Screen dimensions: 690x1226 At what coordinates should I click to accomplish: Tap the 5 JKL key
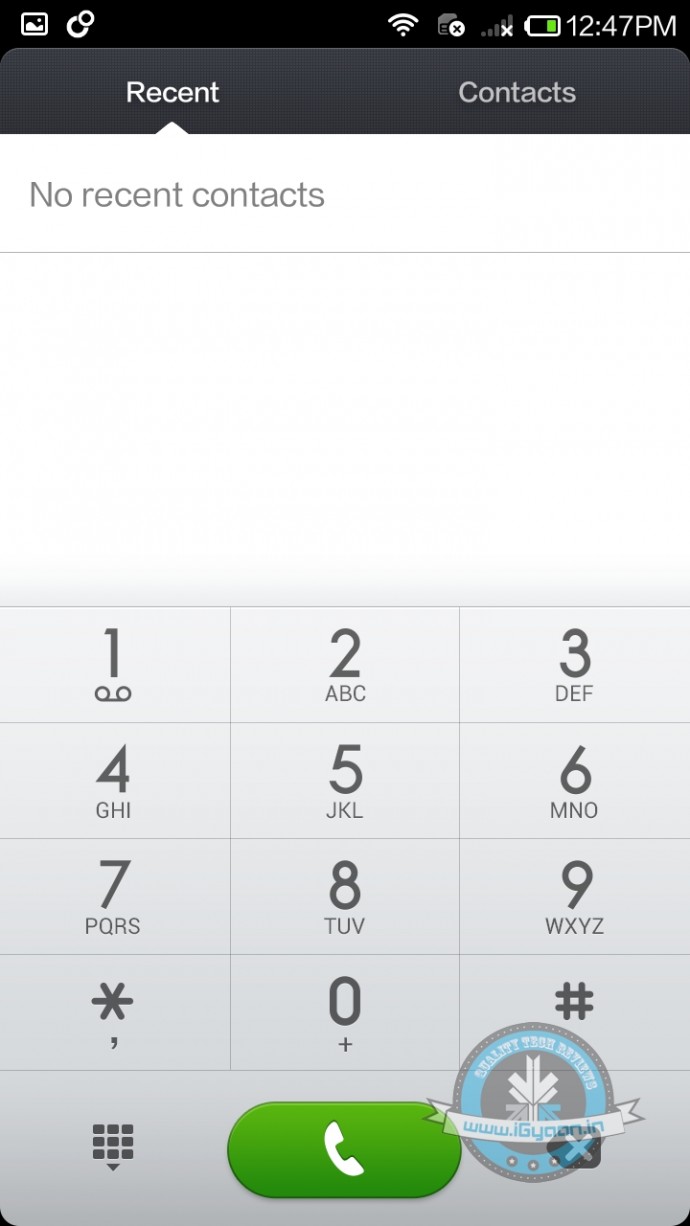[345, 781]
